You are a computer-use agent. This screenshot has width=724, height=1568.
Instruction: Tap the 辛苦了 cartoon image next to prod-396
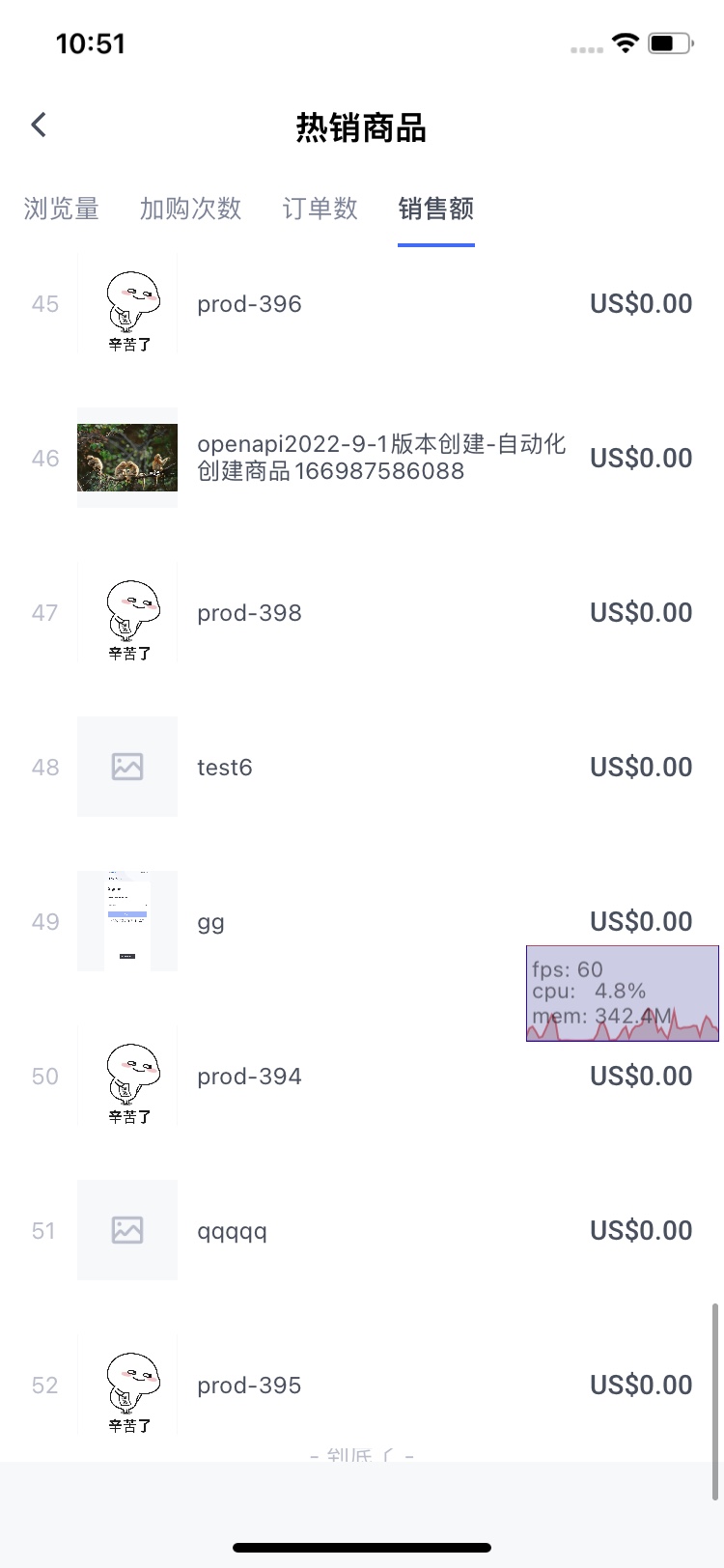(126, 303)
